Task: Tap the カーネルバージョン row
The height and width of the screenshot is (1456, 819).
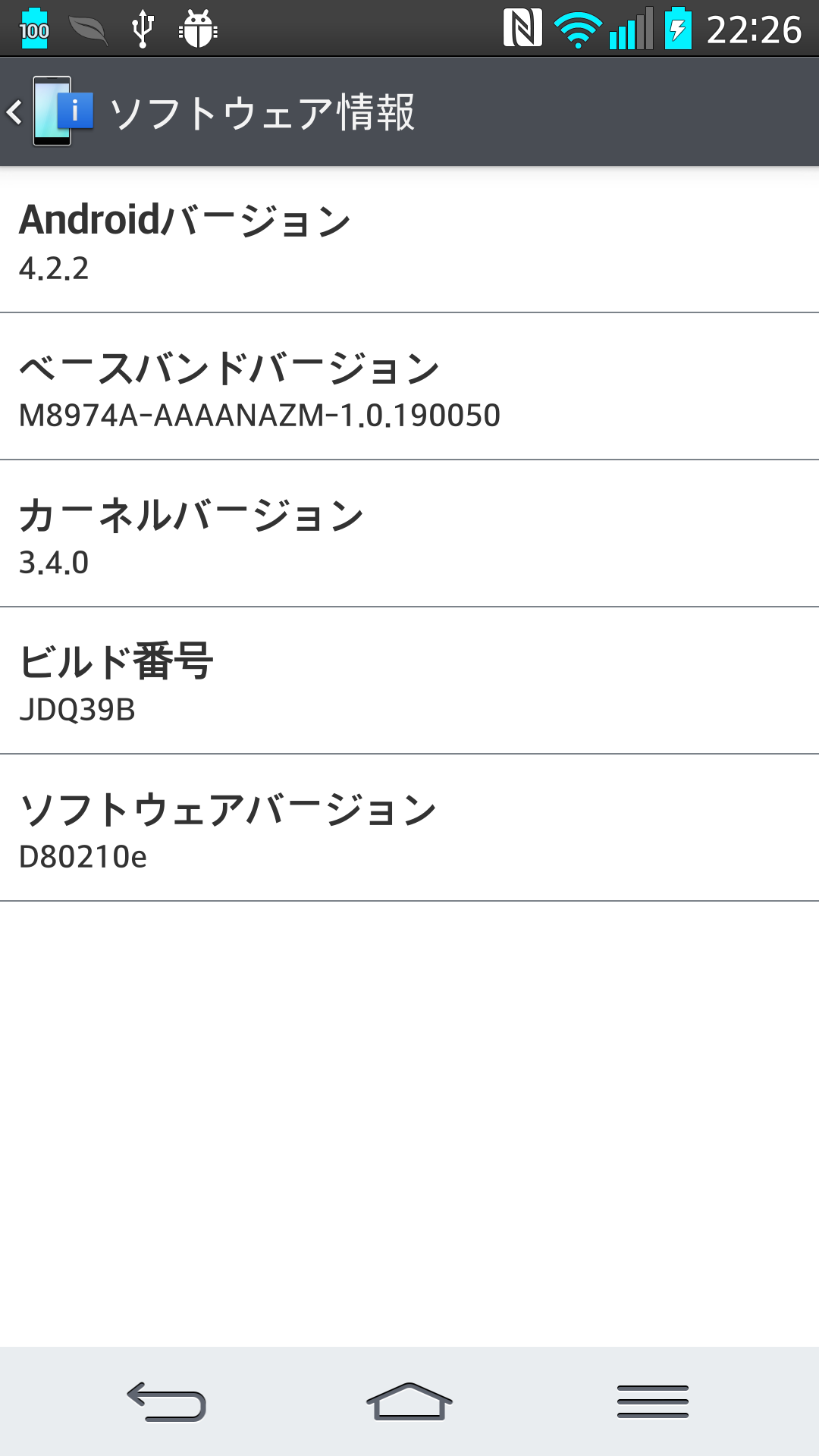Action: 409,534
